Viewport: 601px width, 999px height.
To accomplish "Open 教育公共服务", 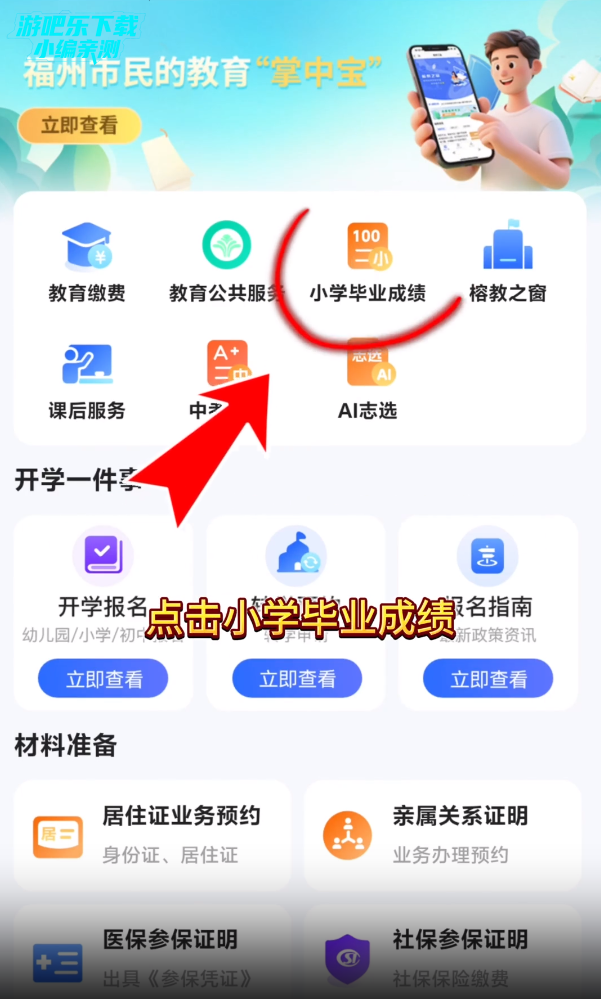I will tap(226, 262).
